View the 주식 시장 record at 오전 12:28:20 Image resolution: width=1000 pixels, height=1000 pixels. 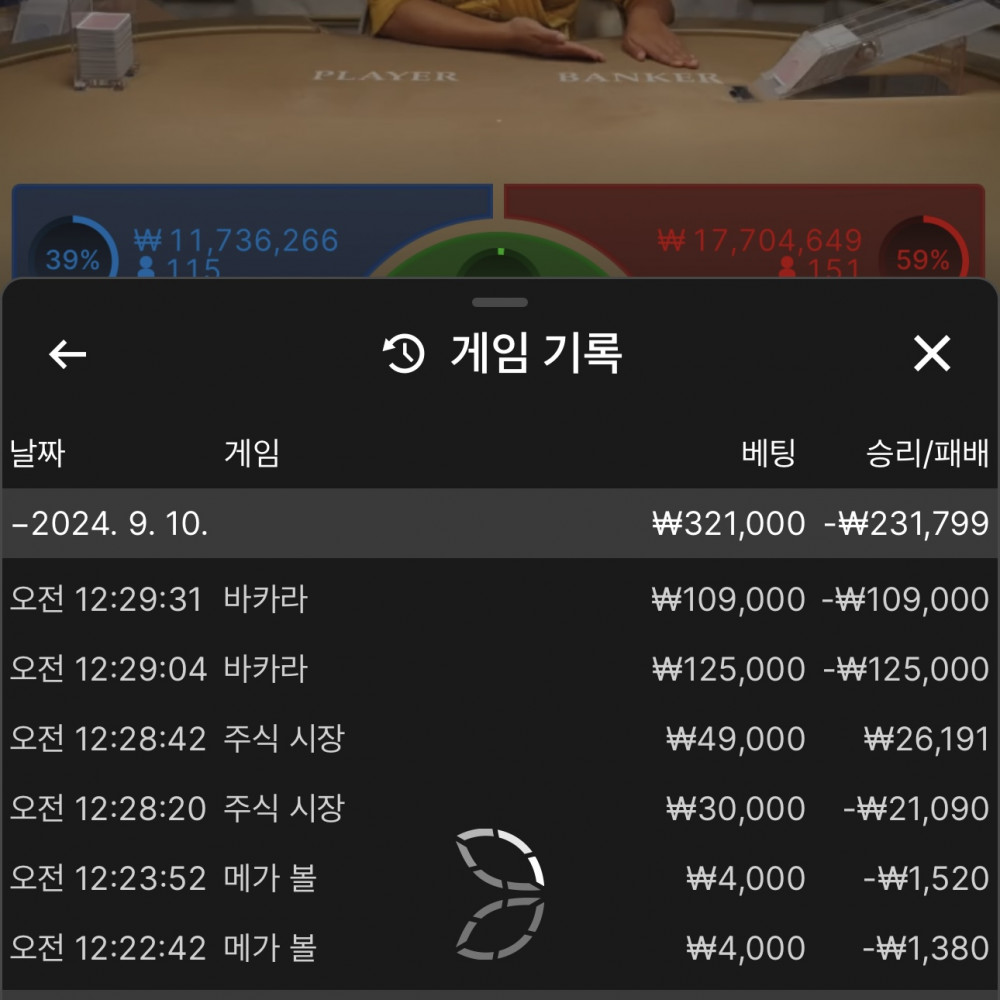coord(498,808)
